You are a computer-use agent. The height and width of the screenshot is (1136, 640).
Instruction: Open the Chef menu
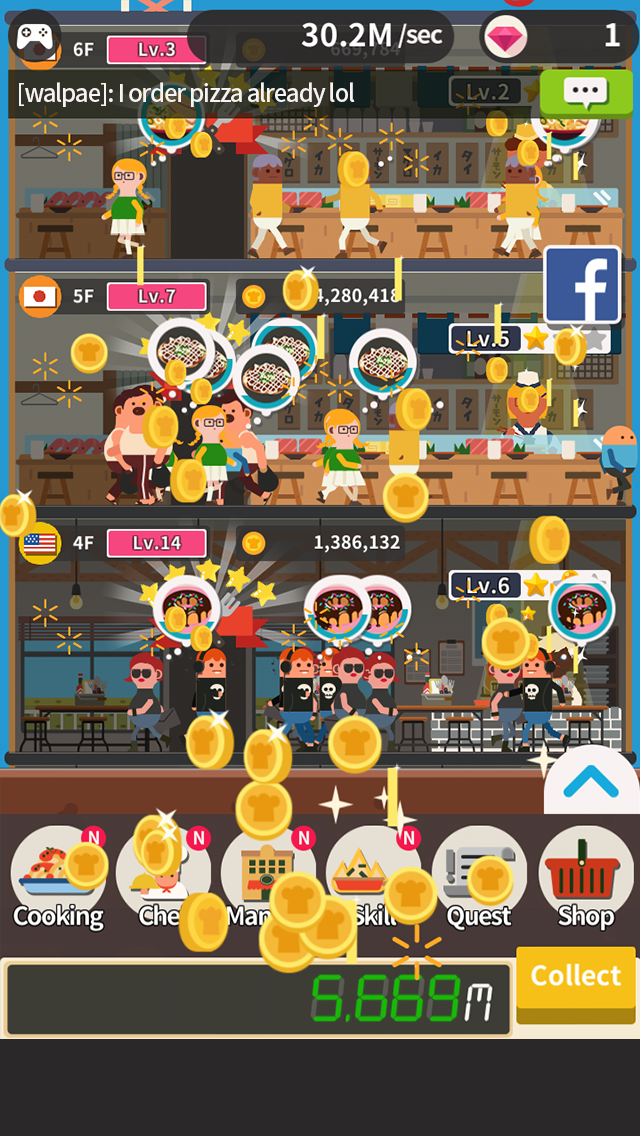[163, 877]
